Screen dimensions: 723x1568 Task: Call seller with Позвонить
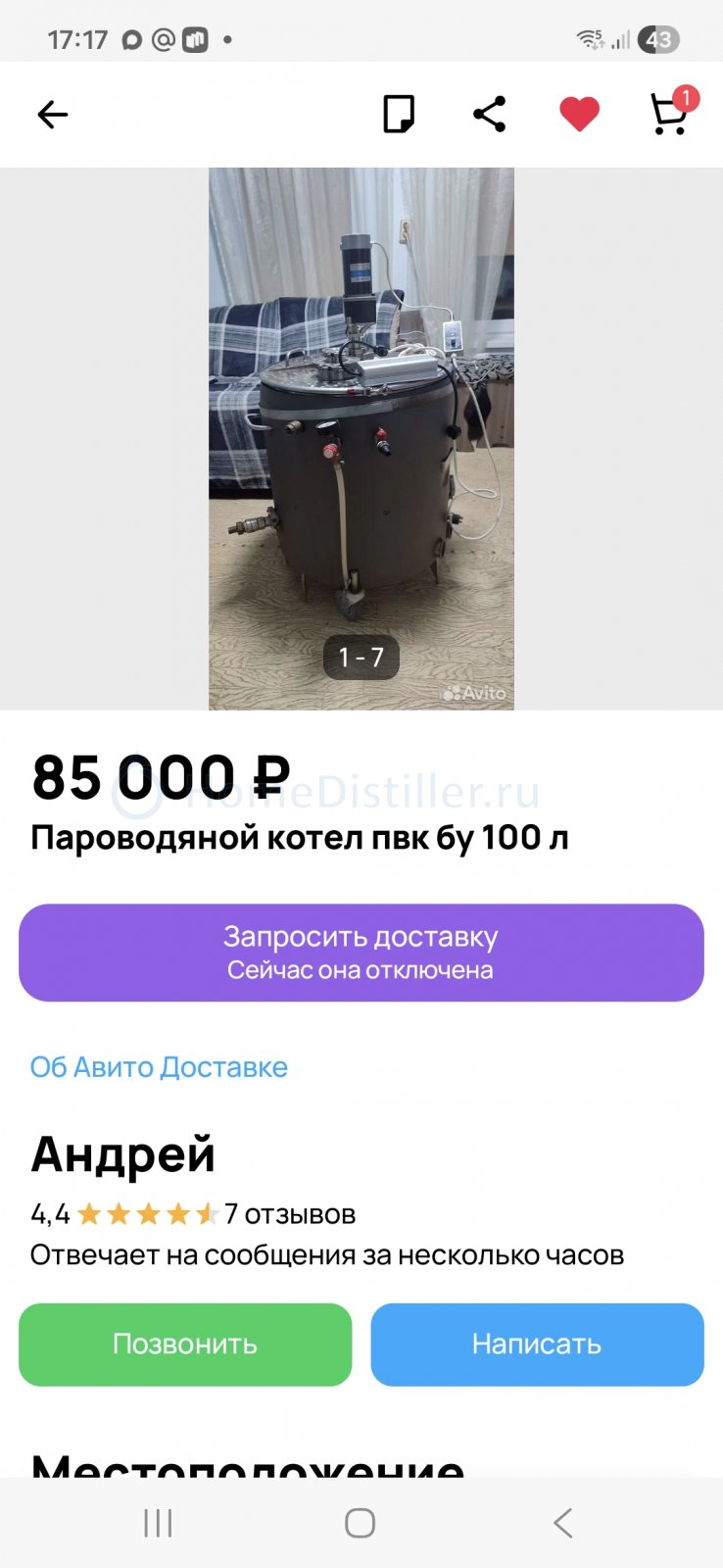[185, 1344]
